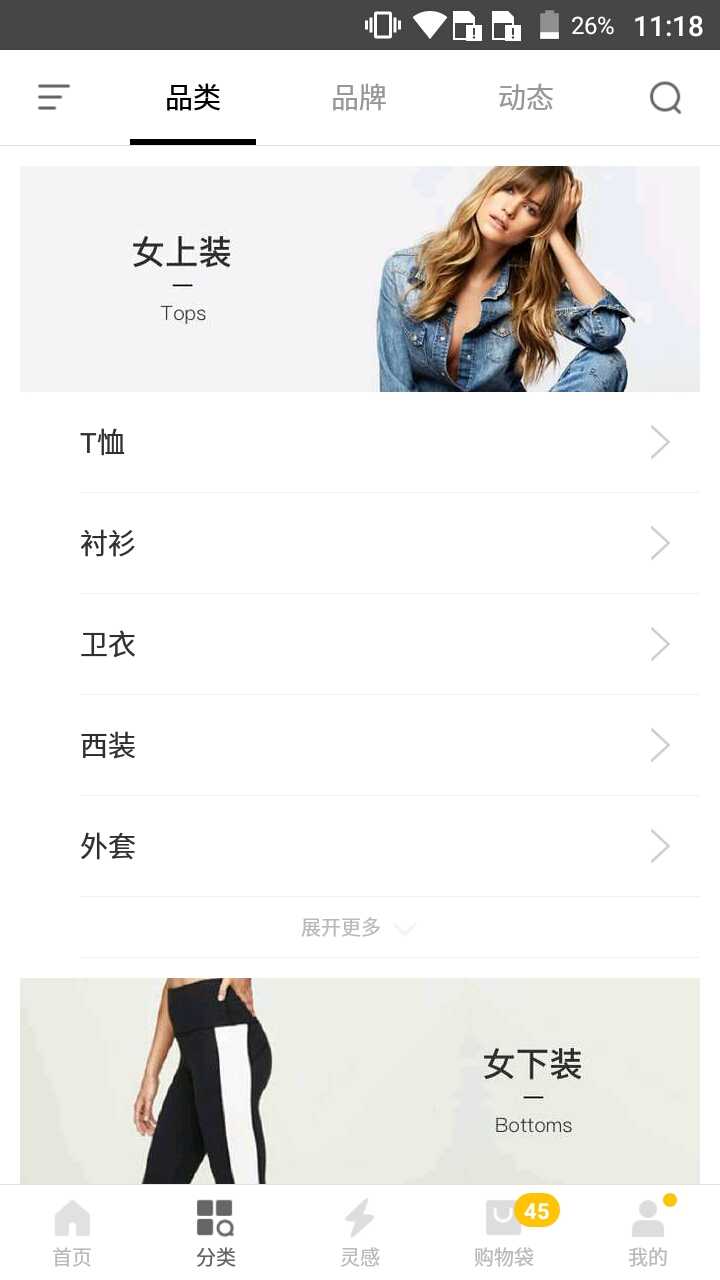This screenshot has height=1280, width=720.
Task: Select the 品类 tab
Action: point(193,98)
